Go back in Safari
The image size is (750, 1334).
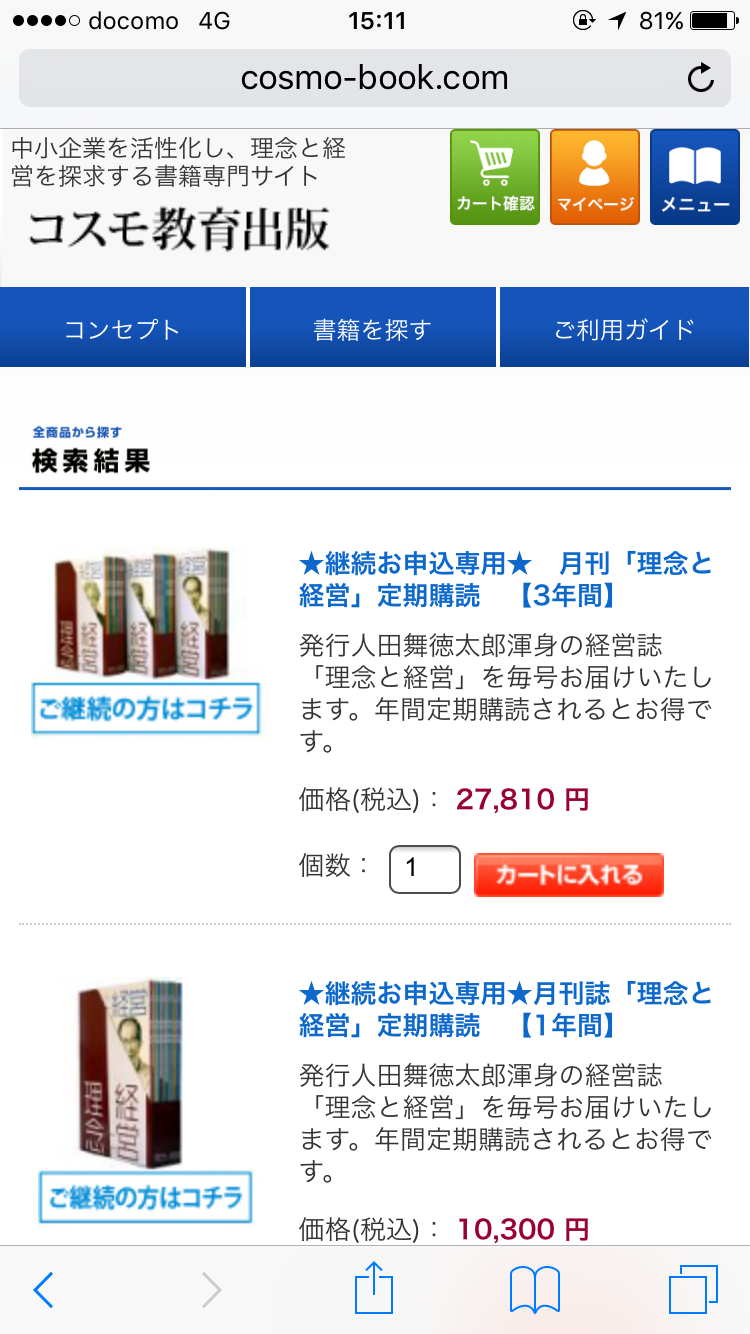coord(43,1290)
